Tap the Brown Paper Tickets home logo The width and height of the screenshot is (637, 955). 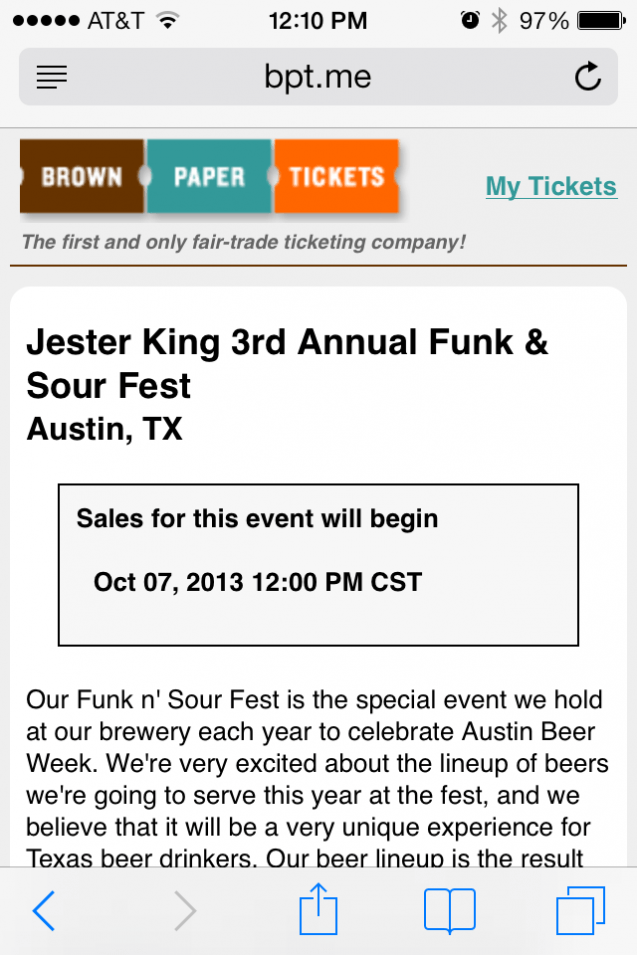(209, 178)
